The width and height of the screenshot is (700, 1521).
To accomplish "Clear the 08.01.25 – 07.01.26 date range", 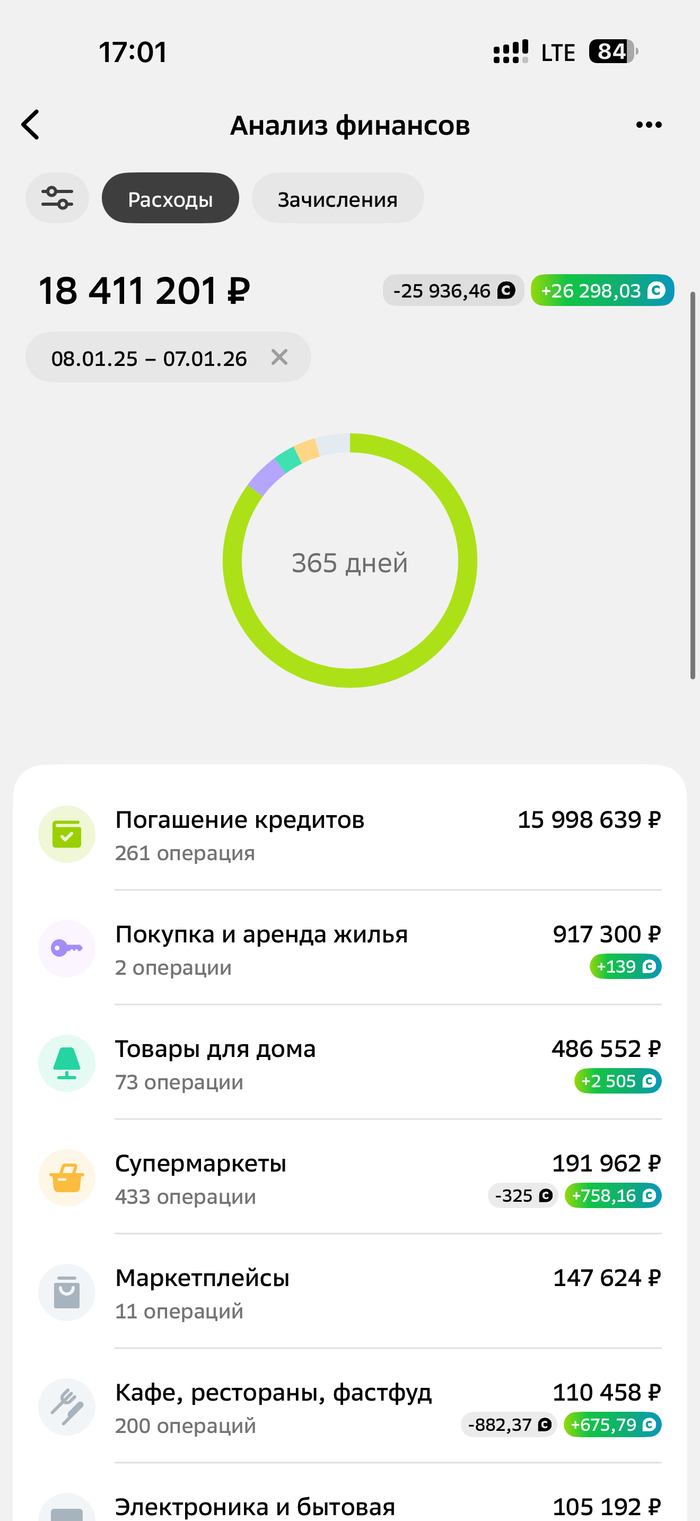I will (280, 358).
